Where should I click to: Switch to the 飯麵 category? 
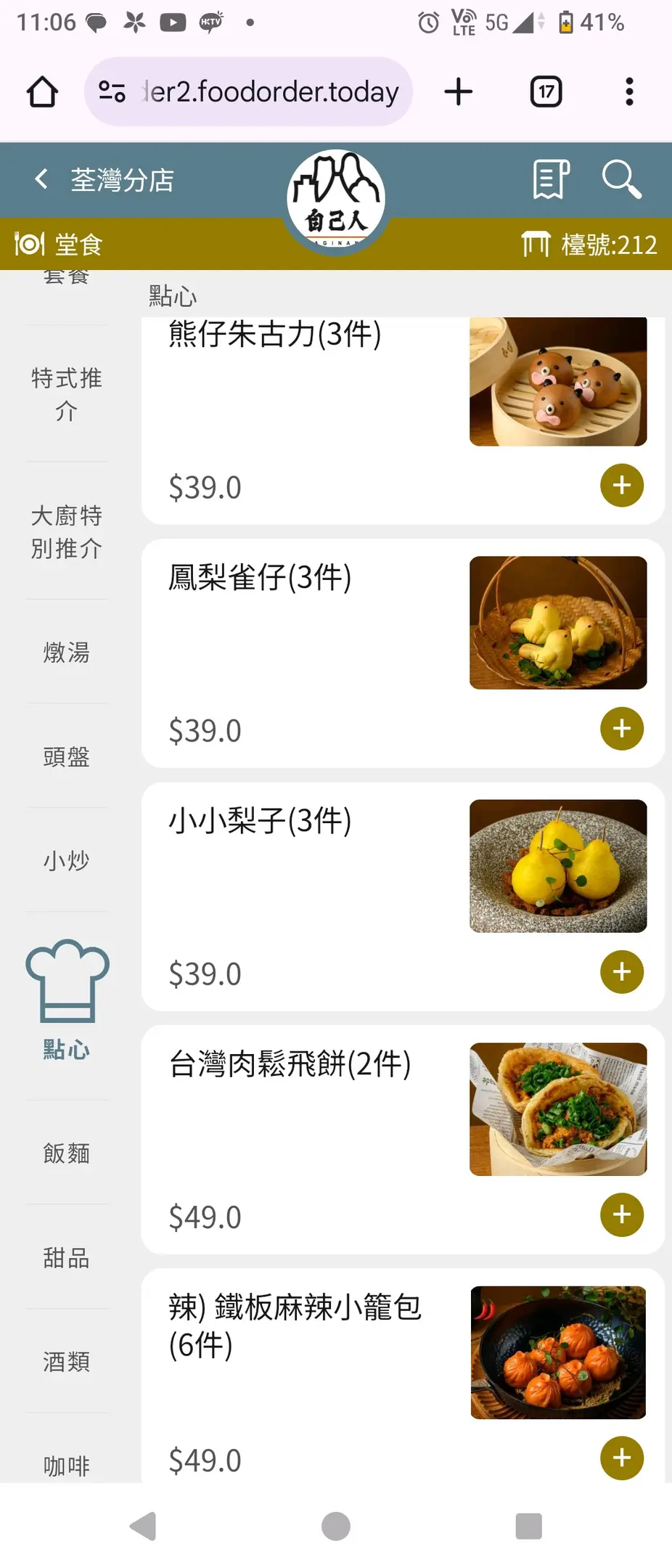click(x=67, y=1153)
